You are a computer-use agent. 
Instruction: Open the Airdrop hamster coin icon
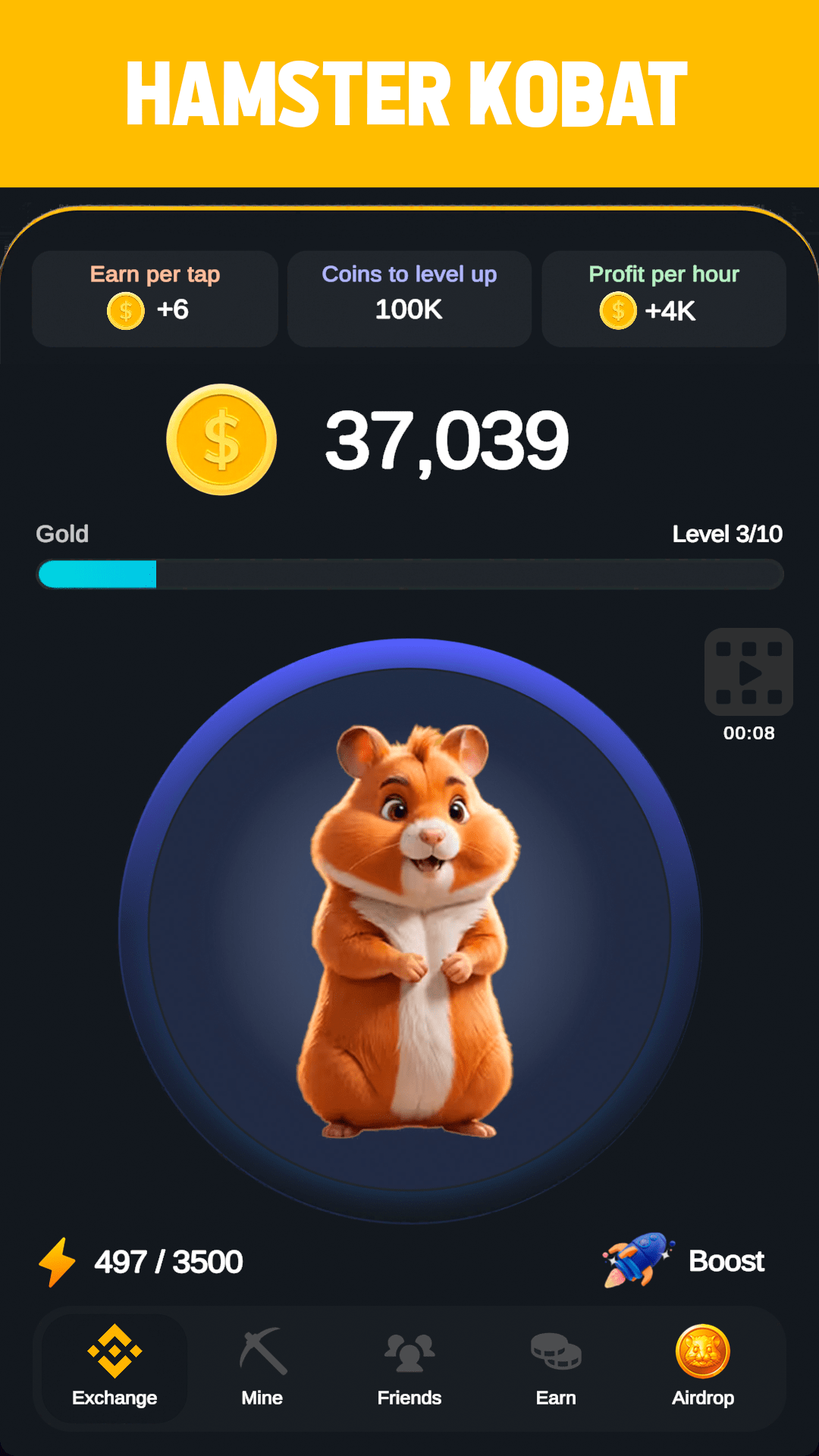703,1354
